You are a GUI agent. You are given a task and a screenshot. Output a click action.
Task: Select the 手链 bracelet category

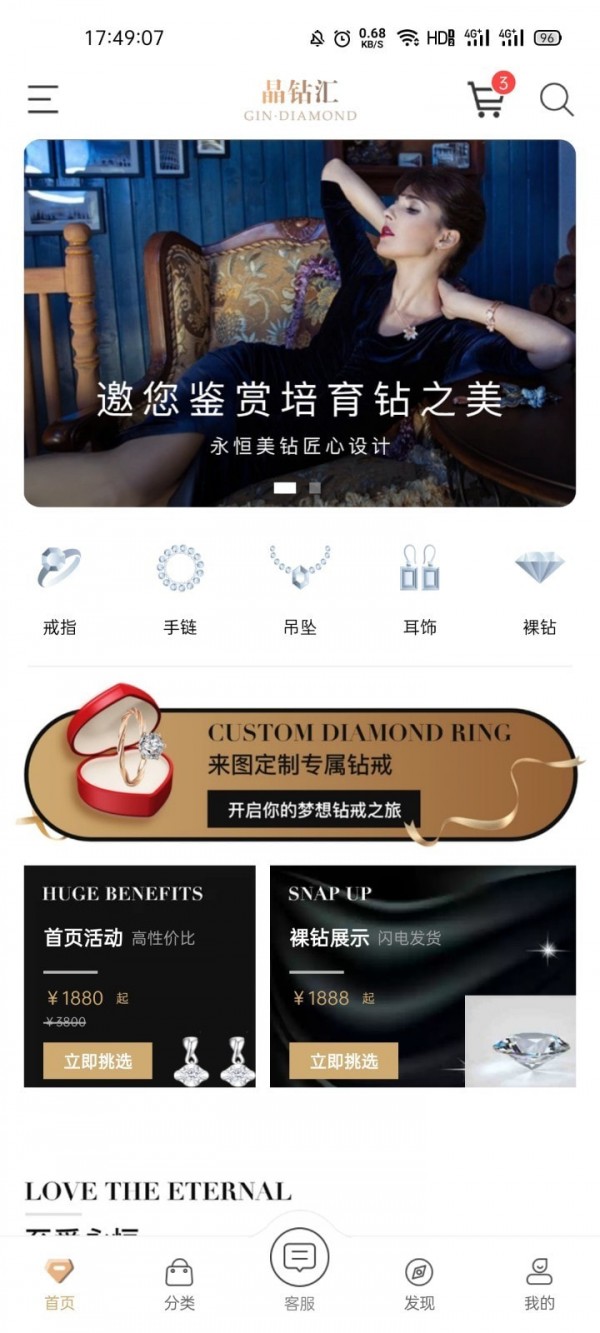click(180, 590)
